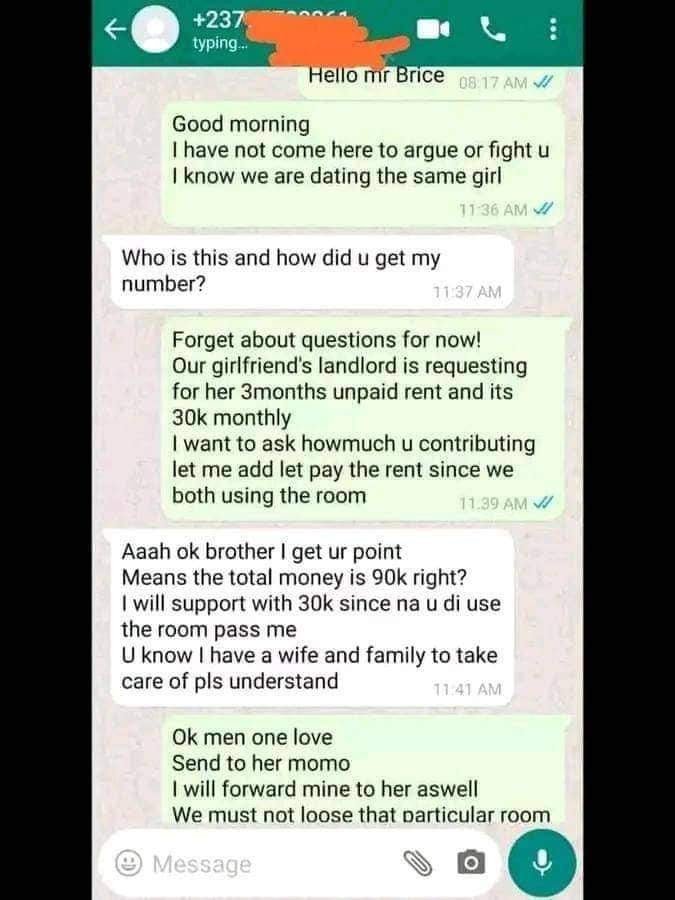The height and width of the screenshot is (900, 675).
Task: Focus the Message text field
Action: pyautogui.click(x=260, y=863)
